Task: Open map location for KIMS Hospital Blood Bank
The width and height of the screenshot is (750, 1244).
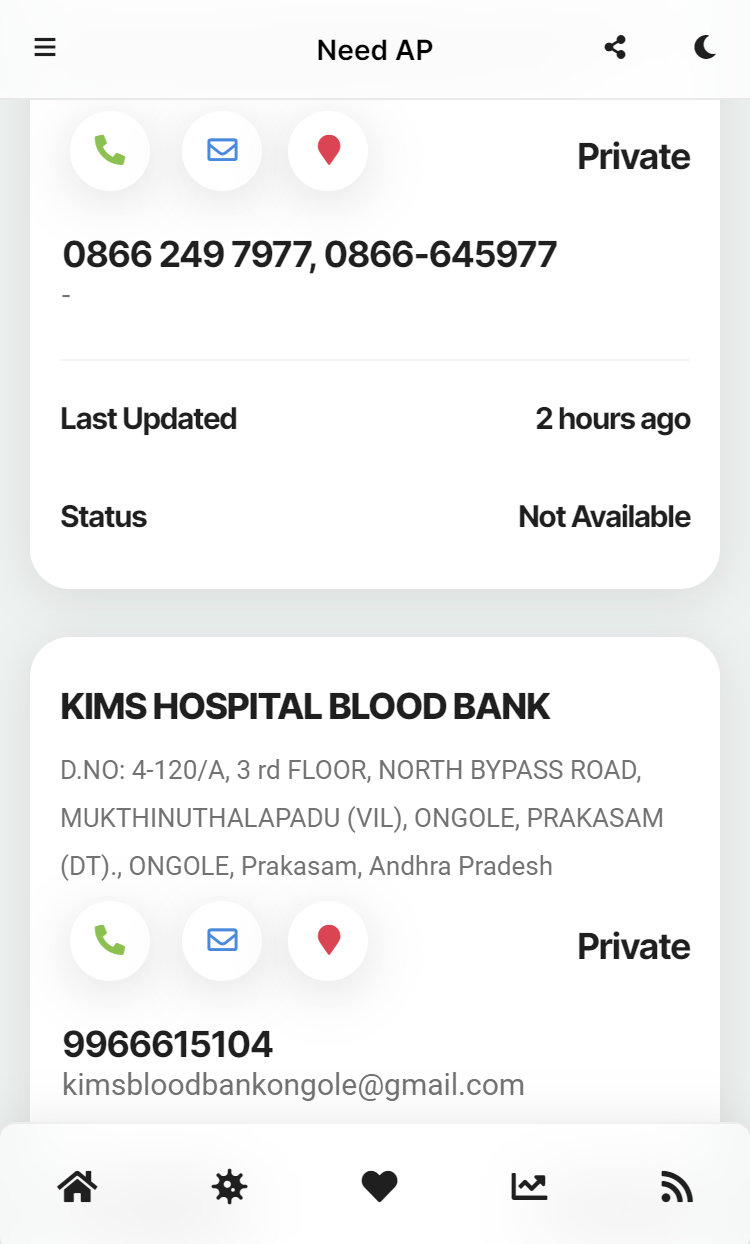Action: pyautogui.click(x=328, y=940)
